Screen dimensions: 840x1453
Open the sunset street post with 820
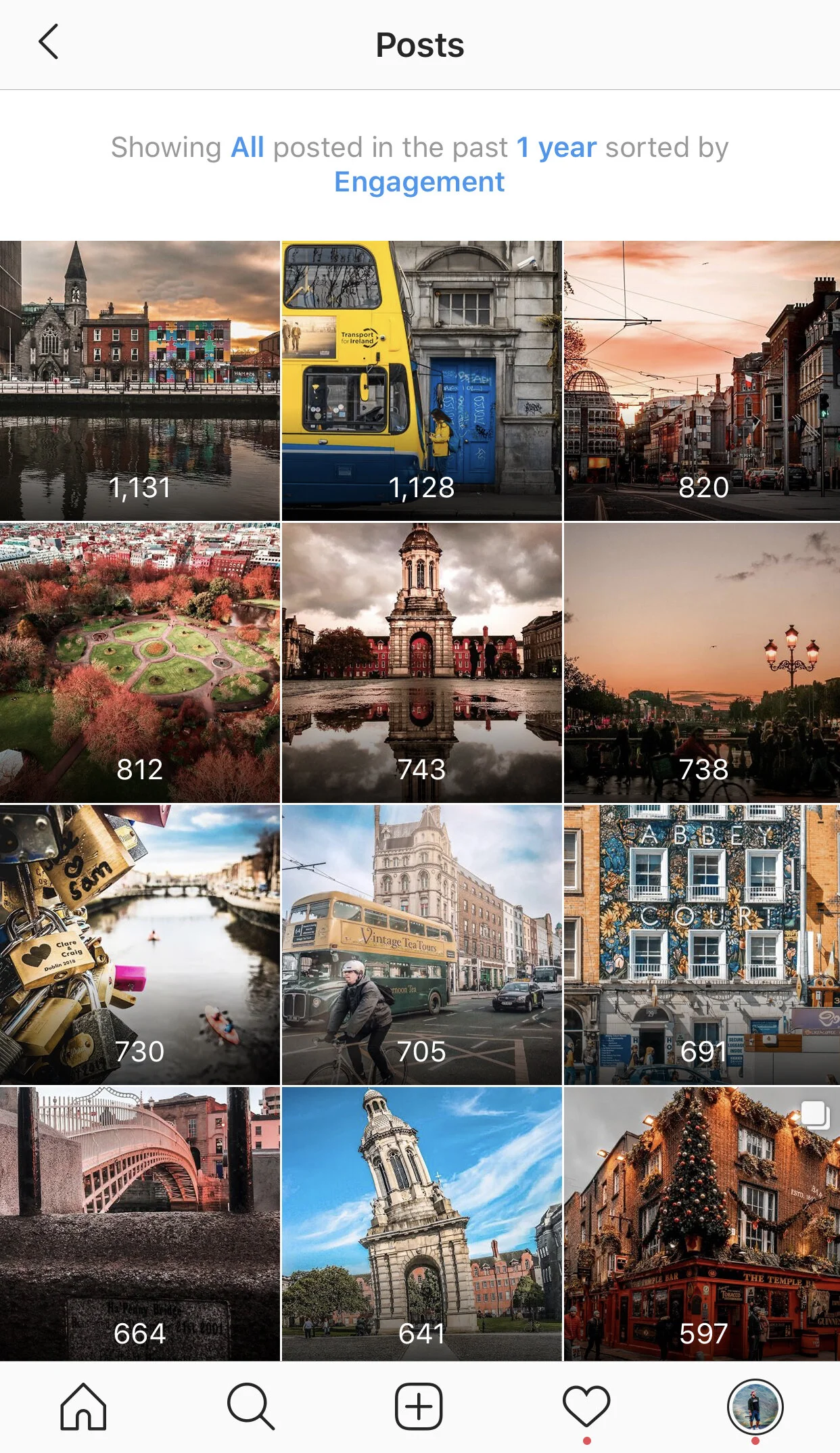click(702, 380)
